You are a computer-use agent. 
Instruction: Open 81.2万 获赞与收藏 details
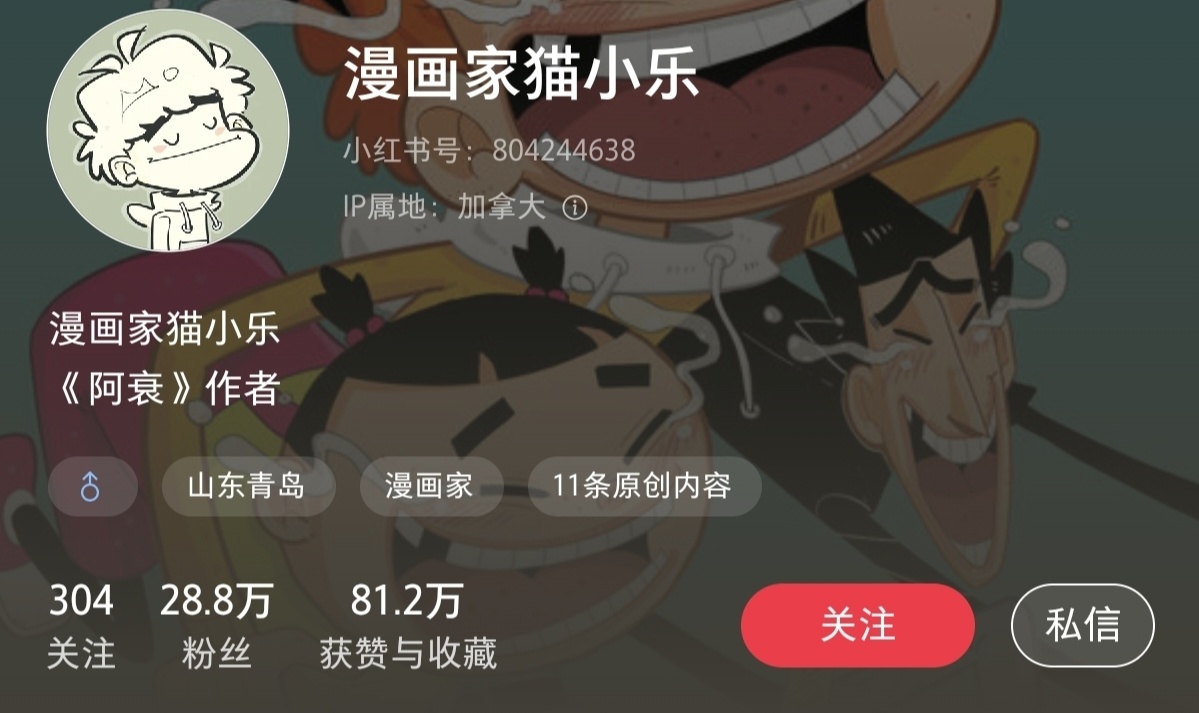(x=408, y=625)
